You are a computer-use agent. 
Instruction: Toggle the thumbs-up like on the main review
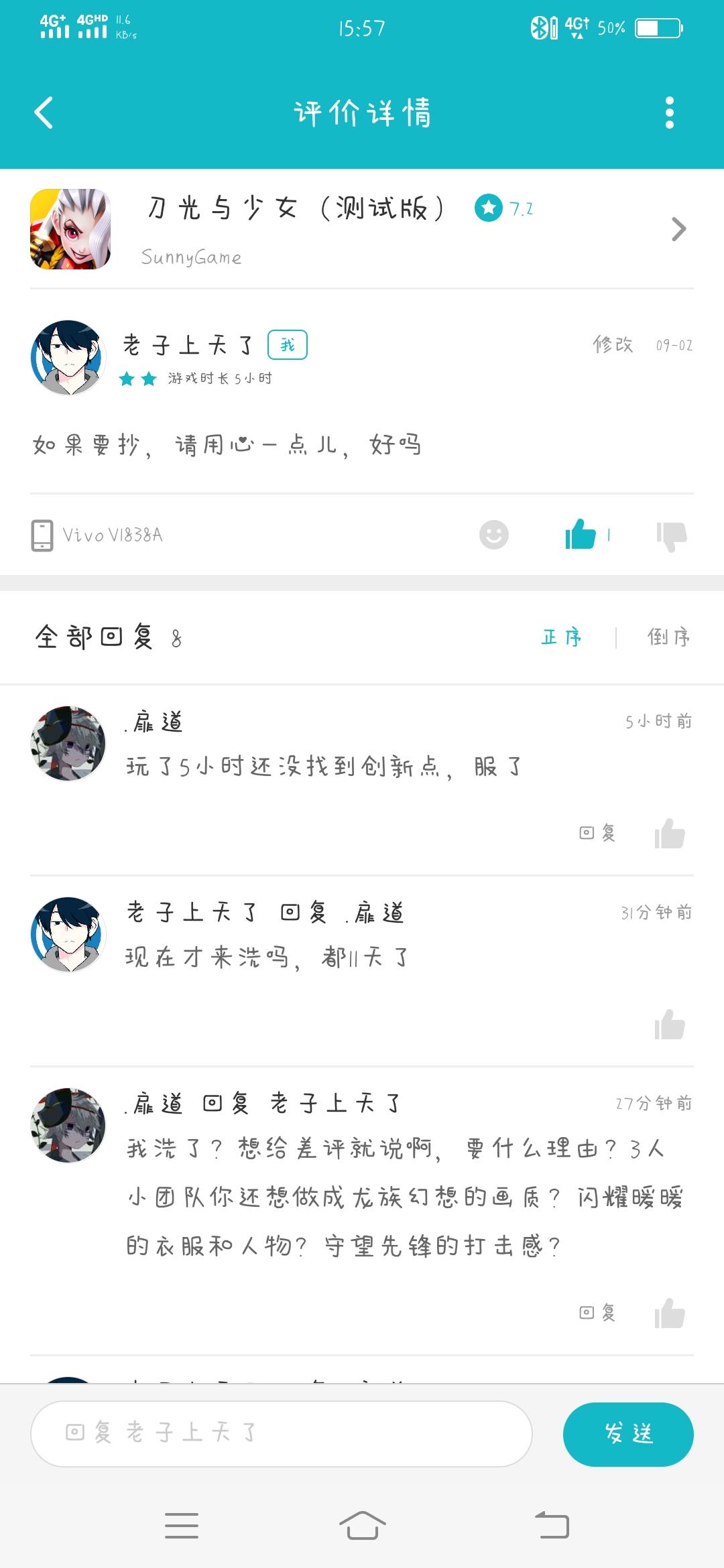tap(581, 535)
